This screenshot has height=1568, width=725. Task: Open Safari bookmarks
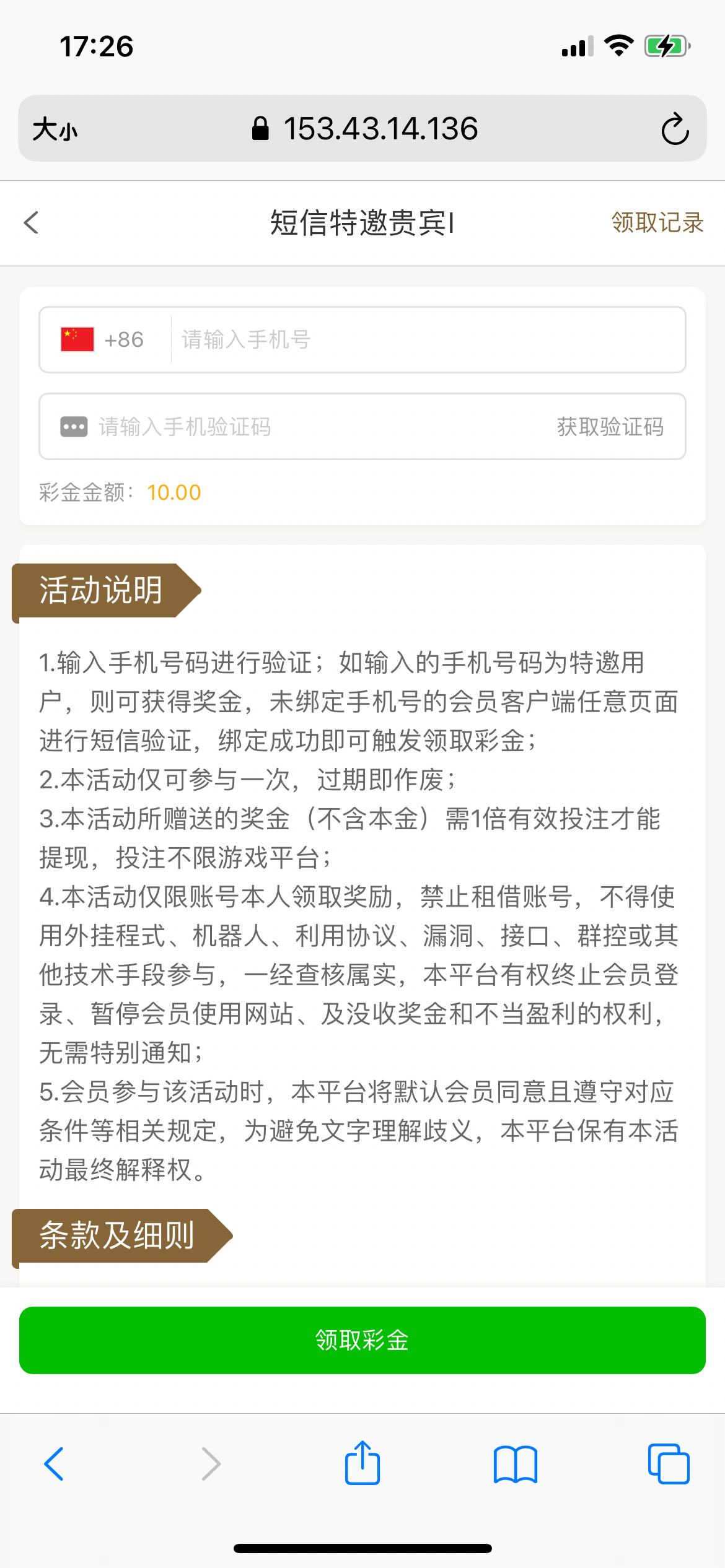click(515, 1464)
